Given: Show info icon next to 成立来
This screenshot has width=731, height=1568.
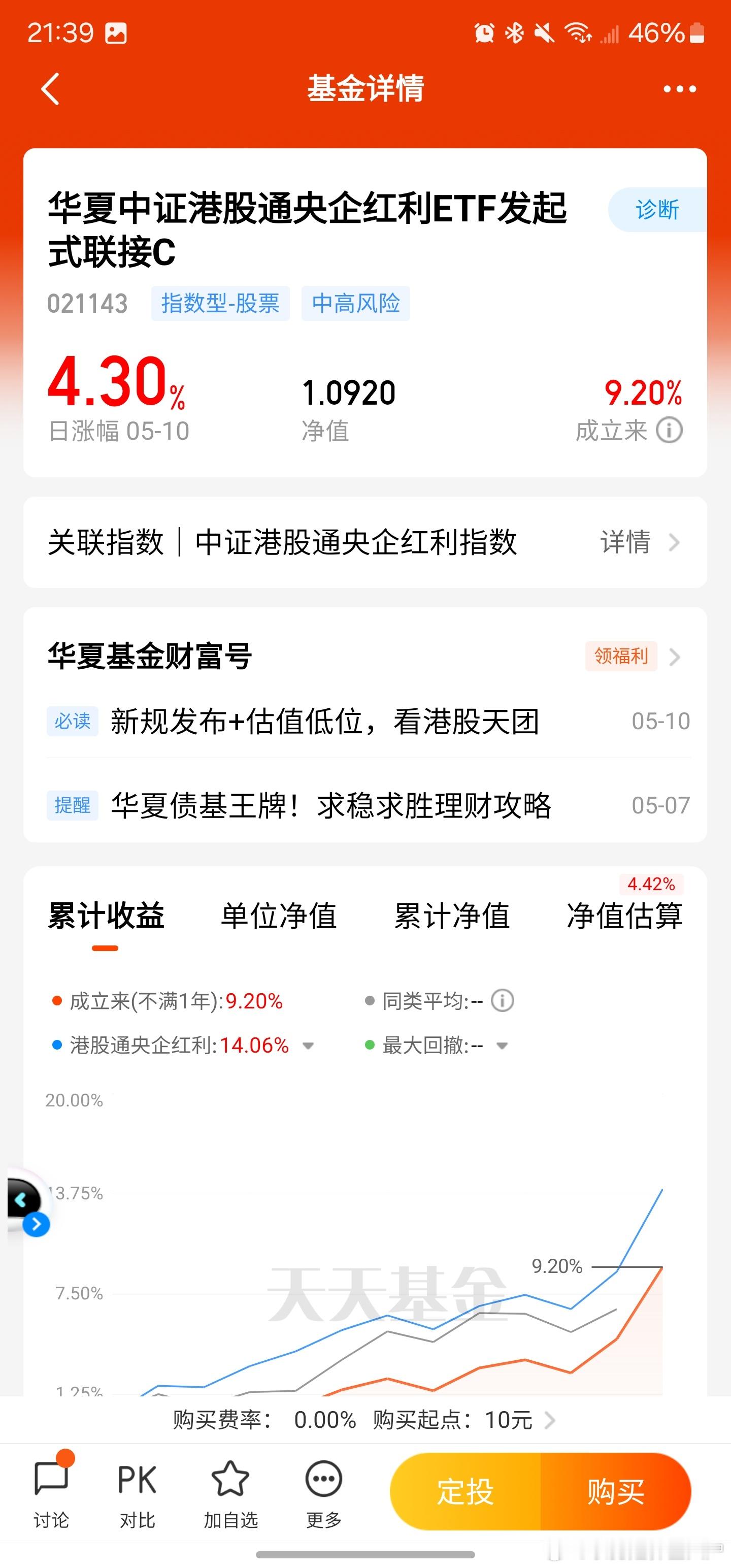Looking at the screenshot, I should [669, 431].
